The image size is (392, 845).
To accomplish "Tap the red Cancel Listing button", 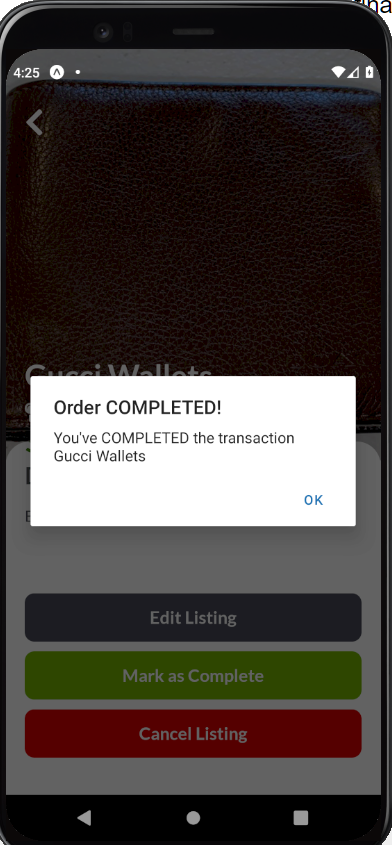I will [x=193, y=734].
